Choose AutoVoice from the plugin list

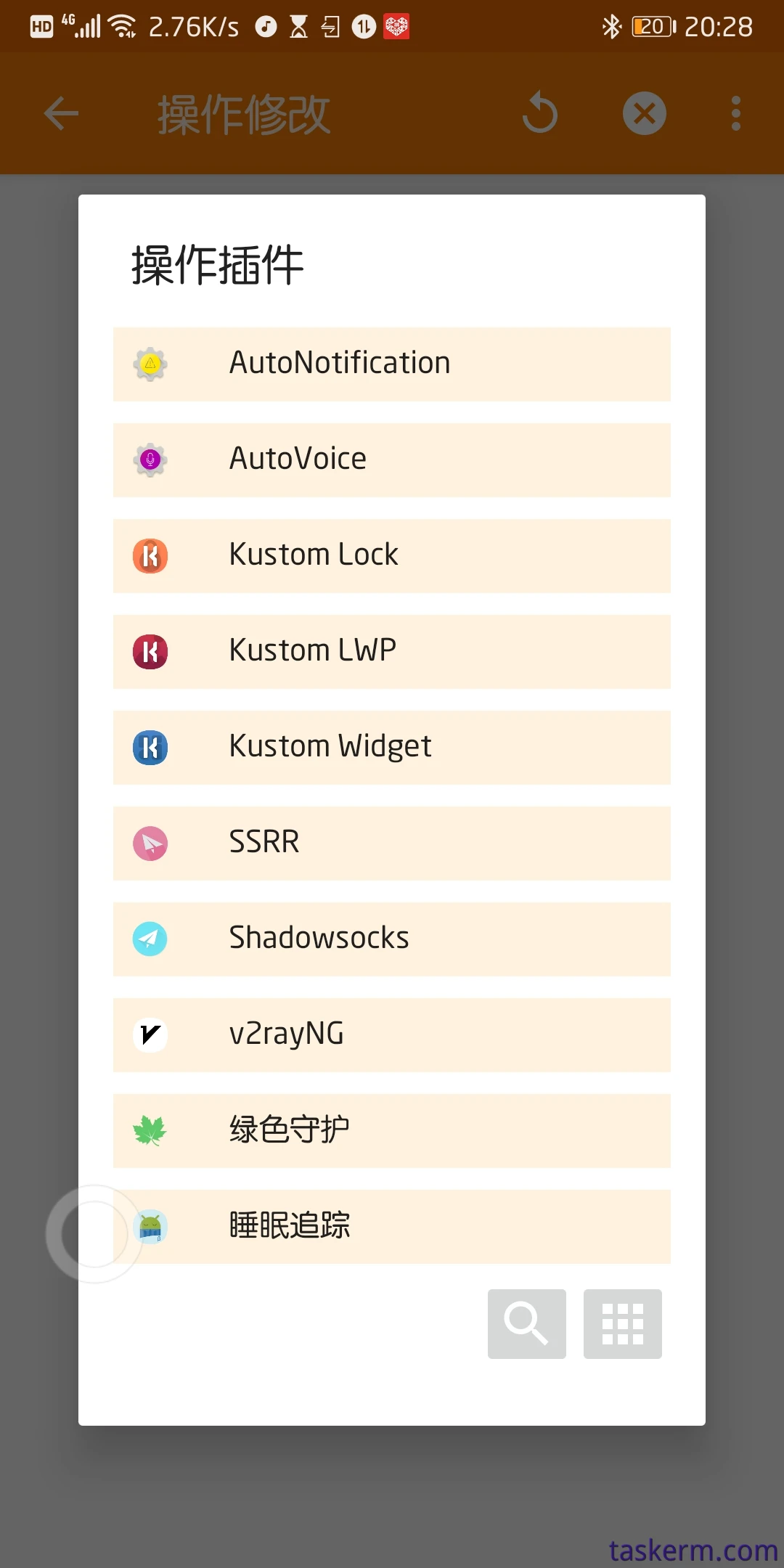pyautogui.click(x=392, y=460)
